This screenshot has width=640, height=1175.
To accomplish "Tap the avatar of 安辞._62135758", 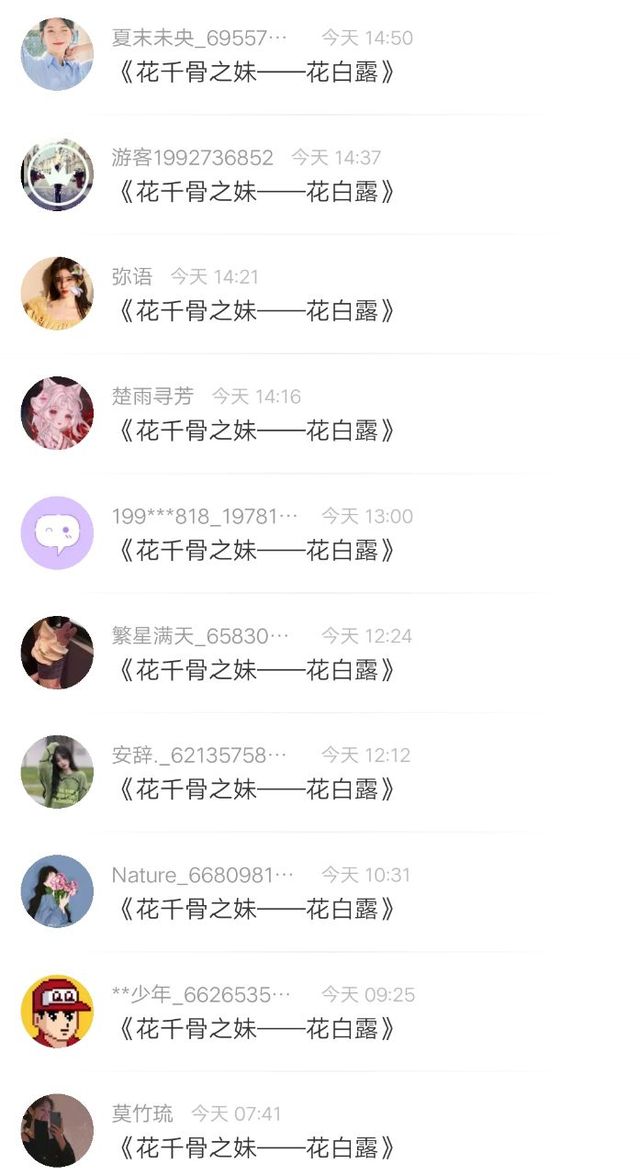I will (x=57, y=772).
